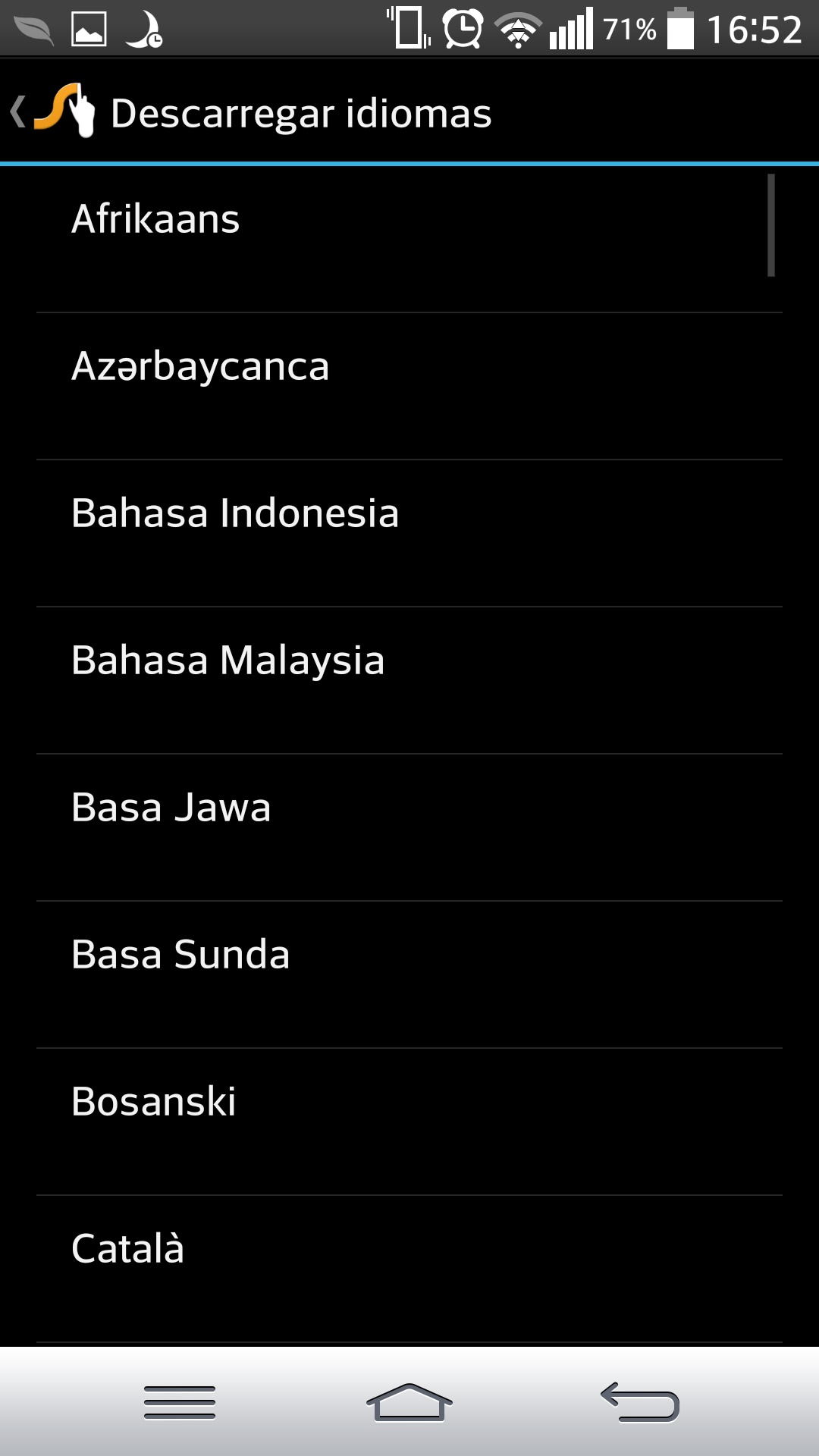Image resolution: width=819 pixels, height=1456 pixels.
Task: Pick Bahasa Malaysia language
Action: point(409,680)
